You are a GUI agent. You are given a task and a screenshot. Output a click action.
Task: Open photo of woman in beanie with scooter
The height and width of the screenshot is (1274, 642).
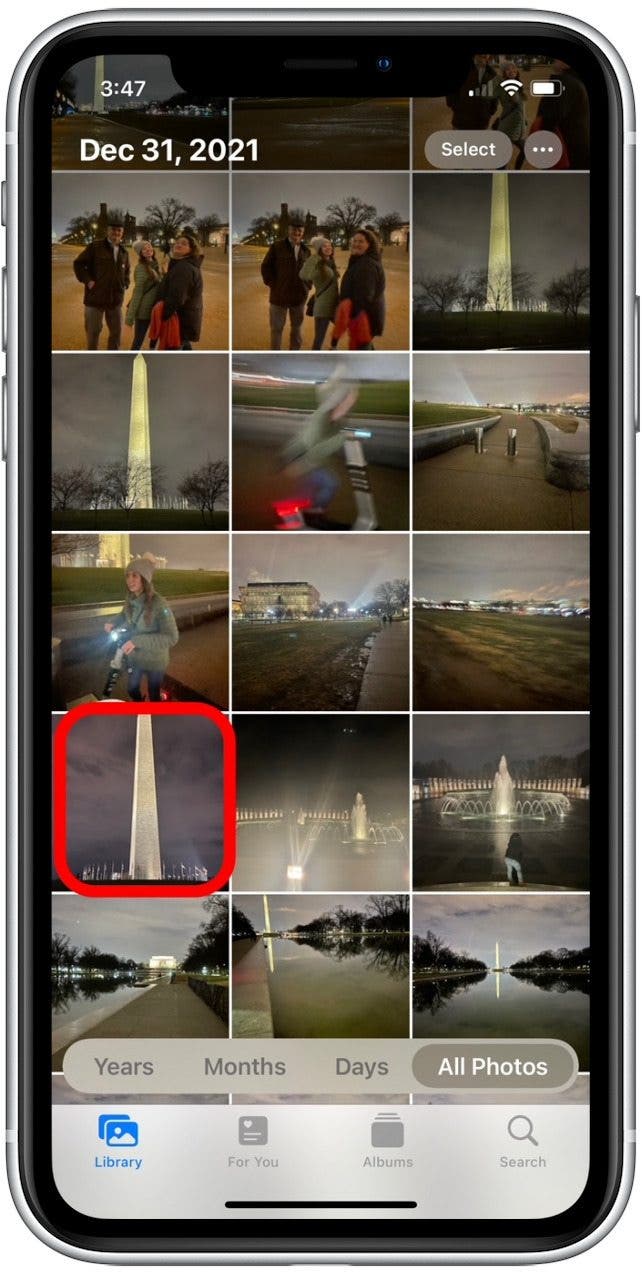[x=140, y=620]
